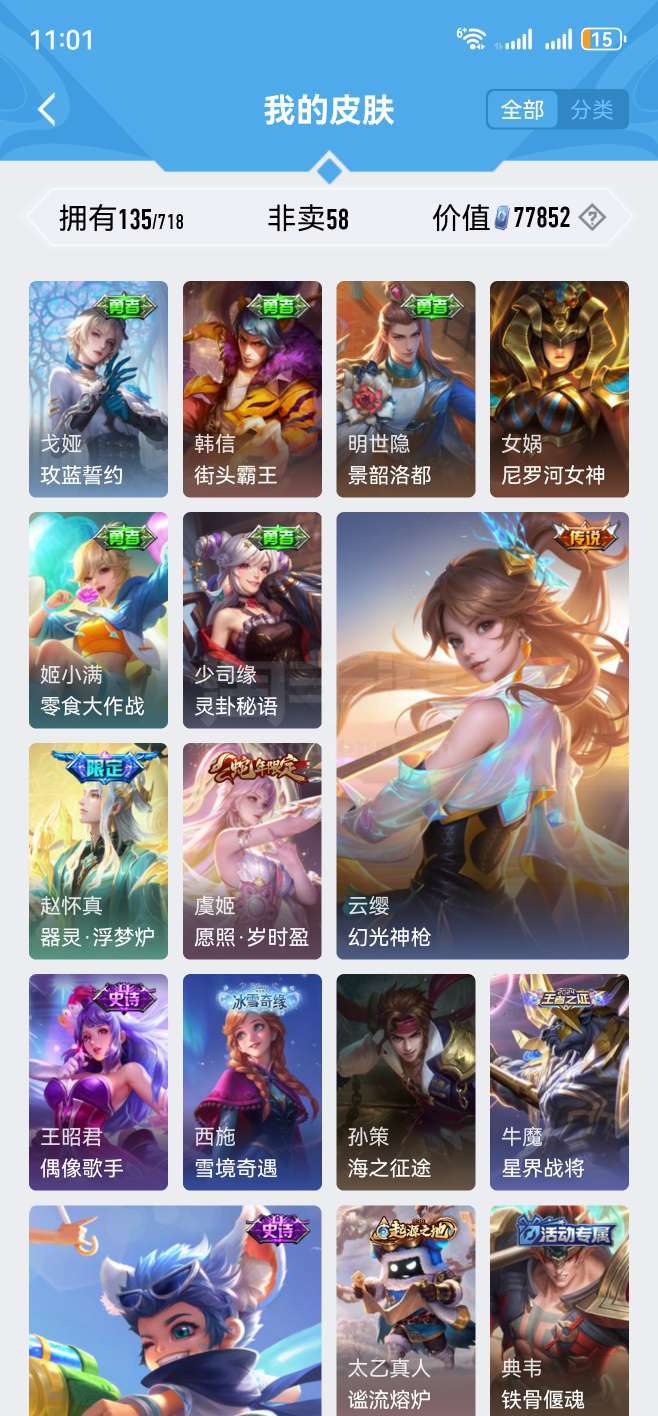658x1416 pixels.
Task: View 孙策 海之征途 skin
Action: [x=406, y=1082]
